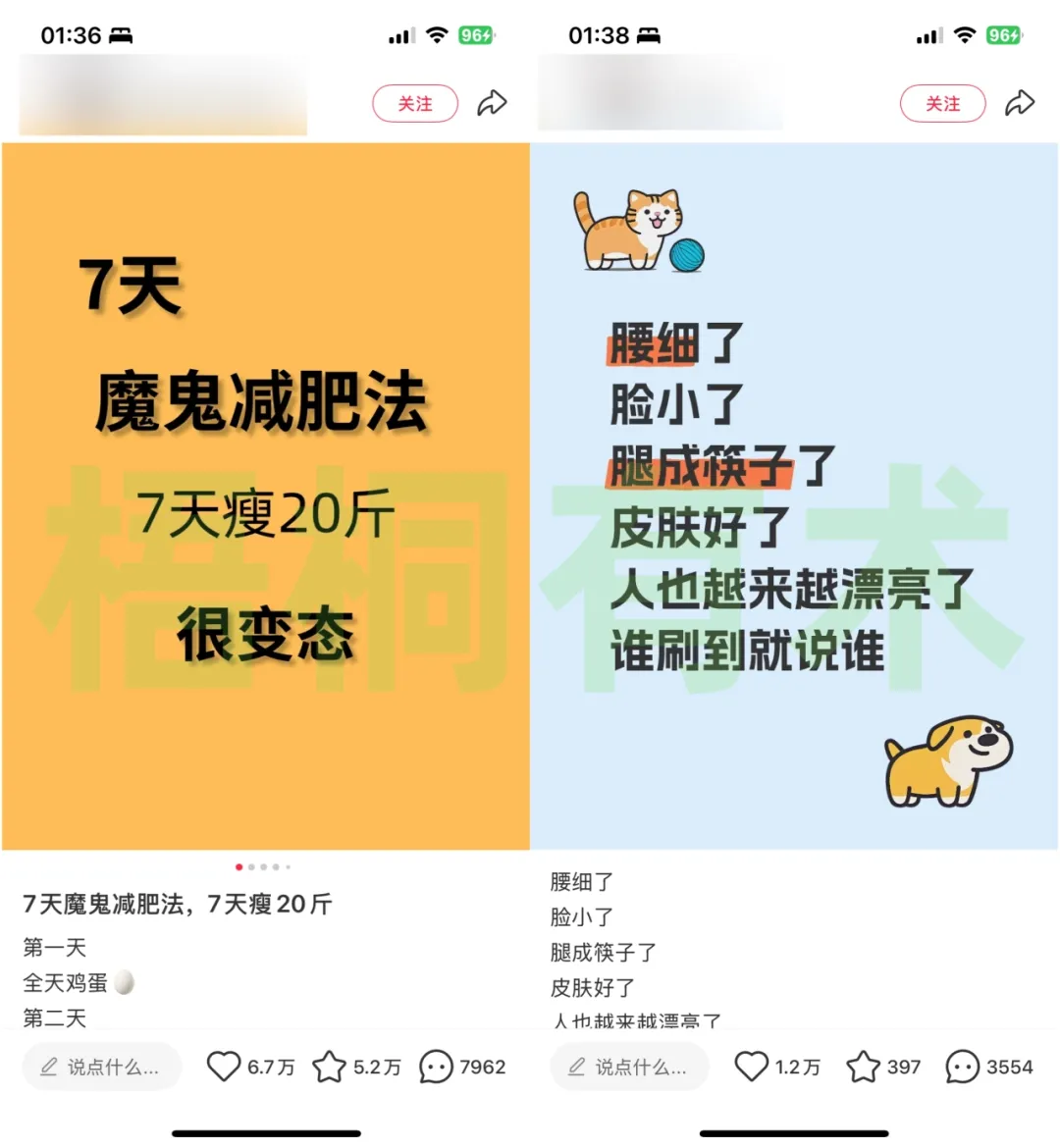Follow the author of the right post
Screen dimensions: 1060x1148
coord(942,103)
